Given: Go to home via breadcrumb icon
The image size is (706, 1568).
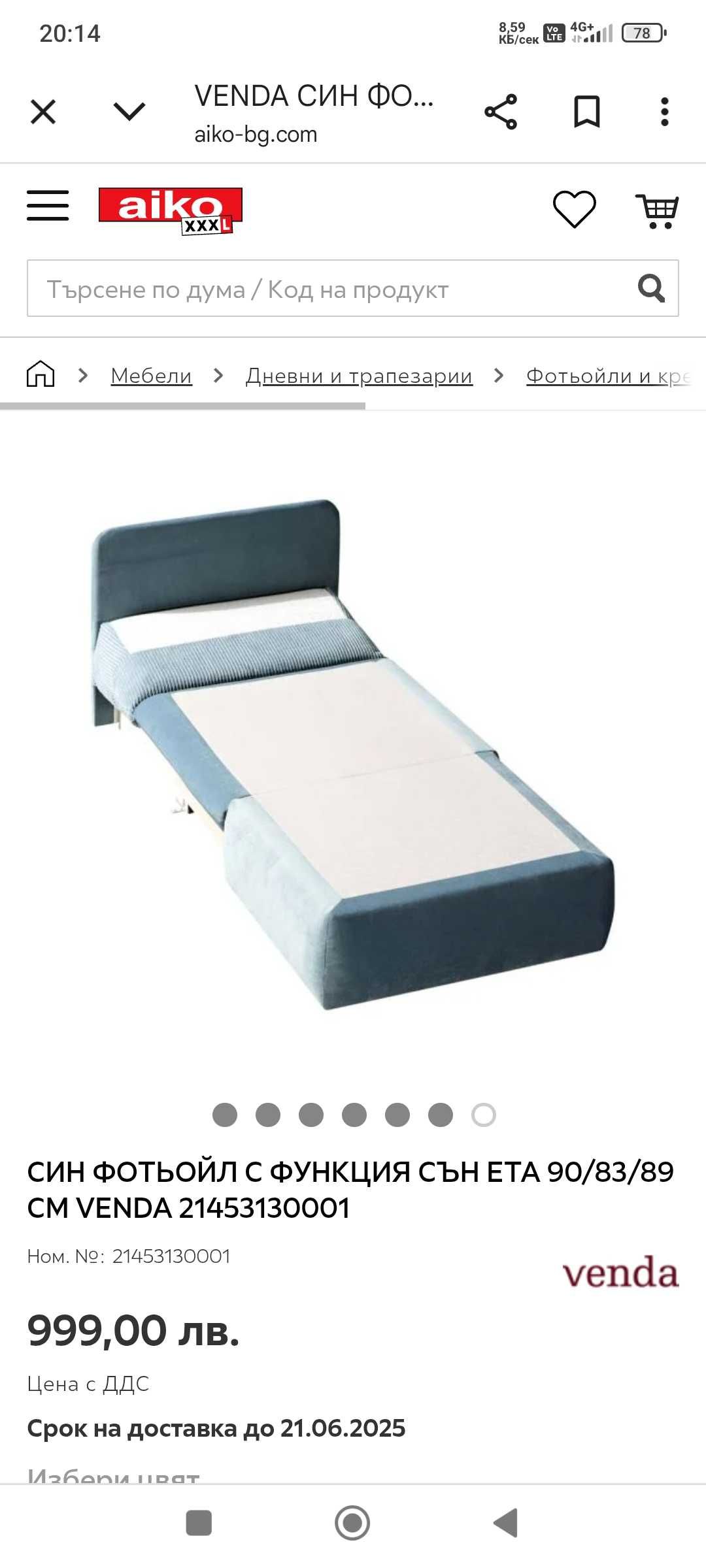Looking at the screenshot, I should pos(41,375).
